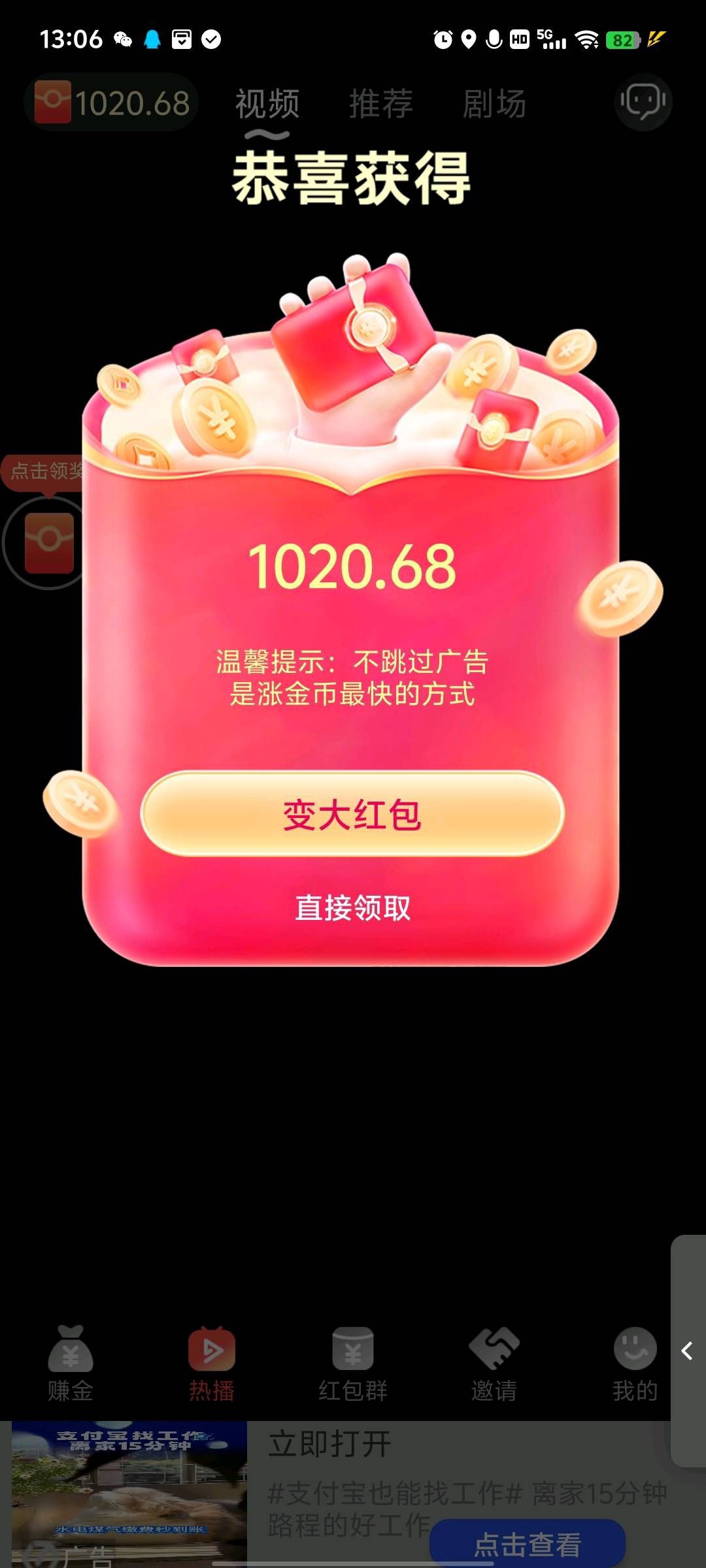
Task: Expand the 视频 tab underline menu
Action: [x=268, y=105]
